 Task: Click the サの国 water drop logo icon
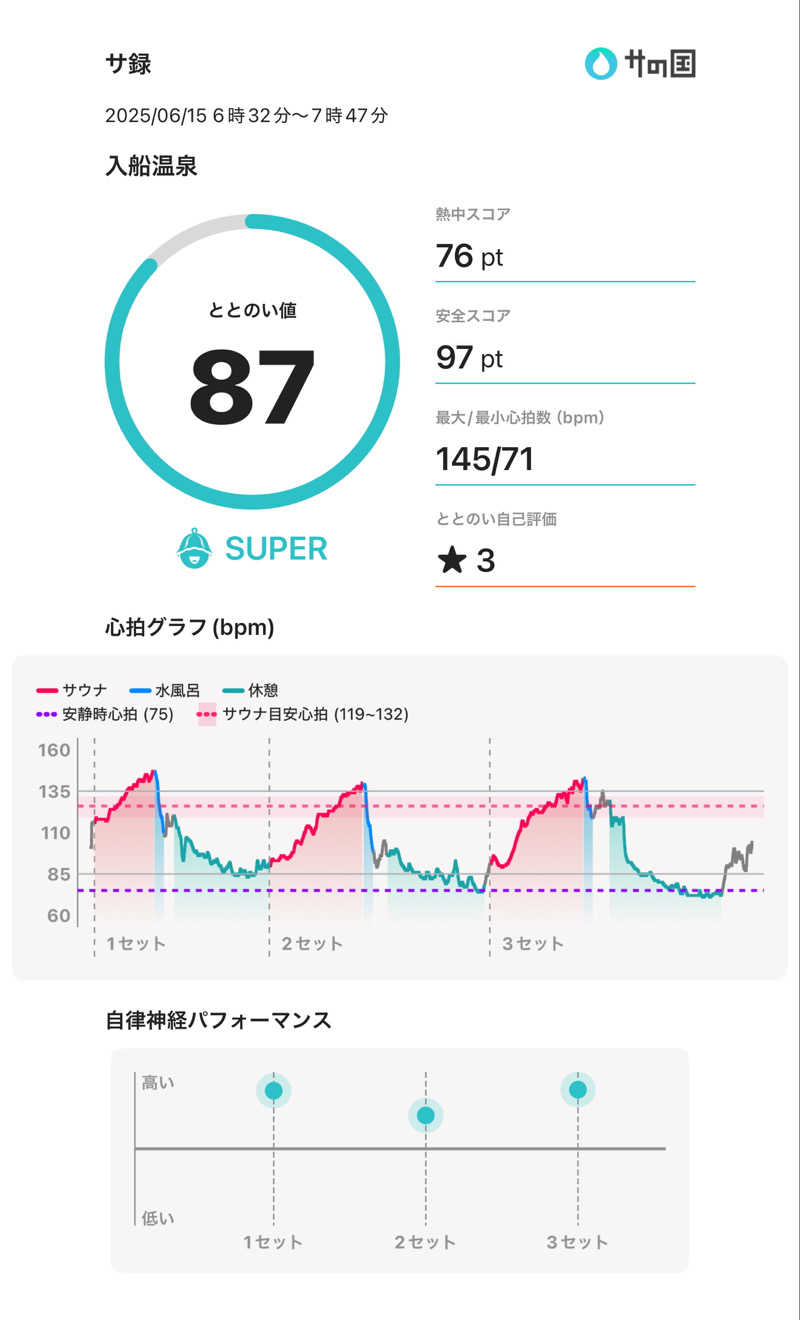[x=601, y=63]
